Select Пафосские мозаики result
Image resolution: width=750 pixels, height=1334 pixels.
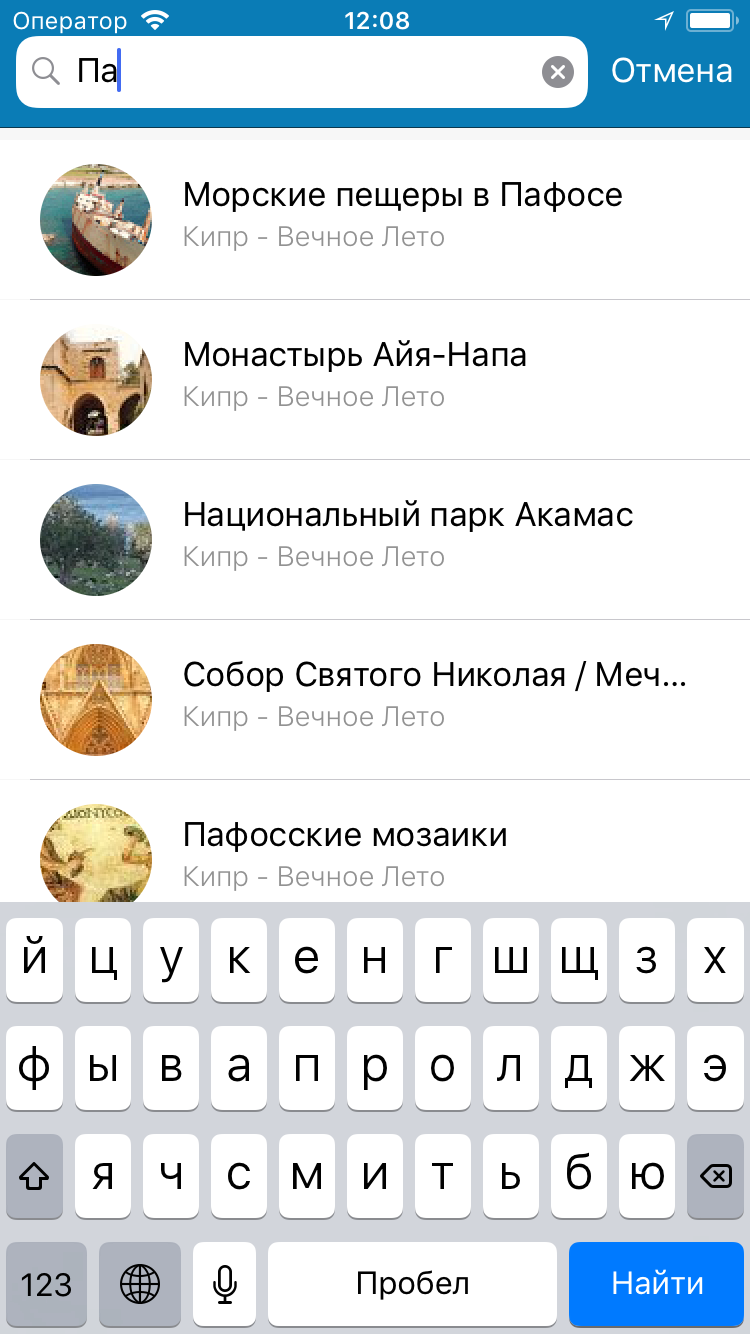tap(345, 850)
